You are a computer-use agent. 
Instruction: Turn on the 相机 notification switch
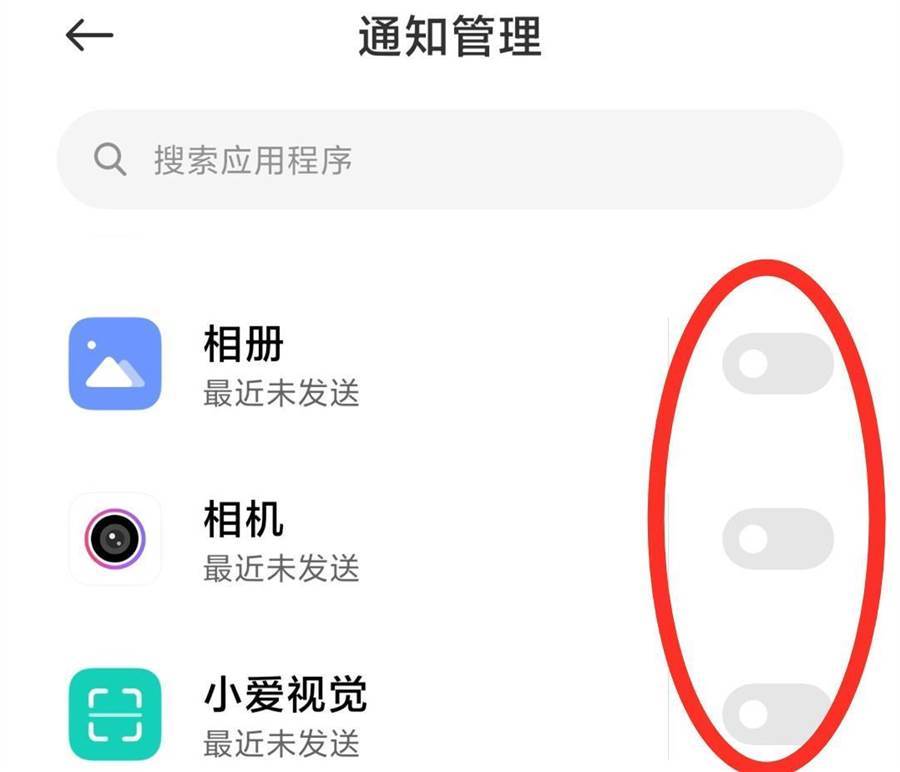[777, 540]
